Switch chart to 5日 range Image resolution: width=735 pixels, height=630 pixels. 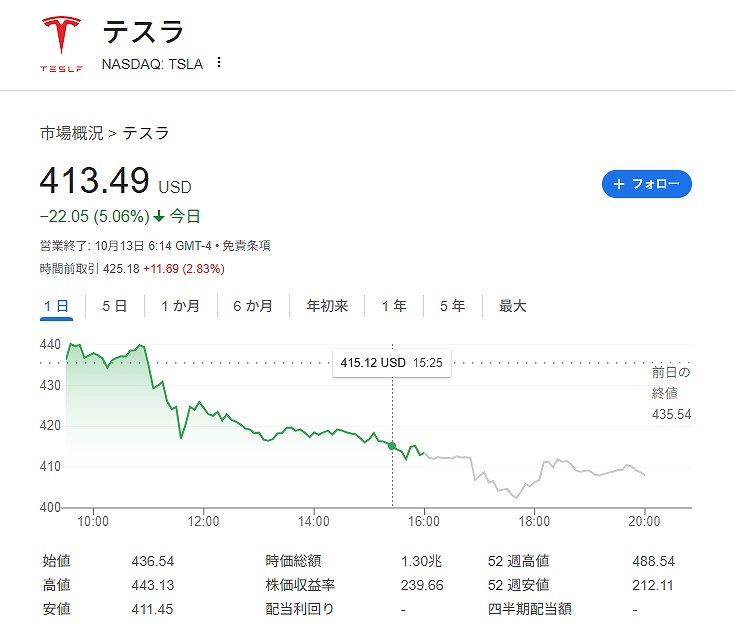[114, 306]
